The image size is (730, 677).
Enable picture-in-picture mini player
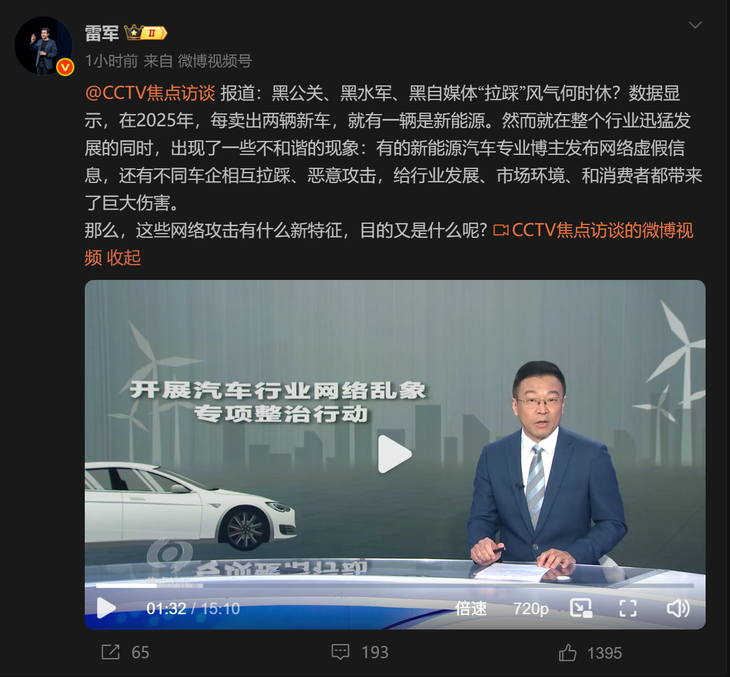point(581,608)
